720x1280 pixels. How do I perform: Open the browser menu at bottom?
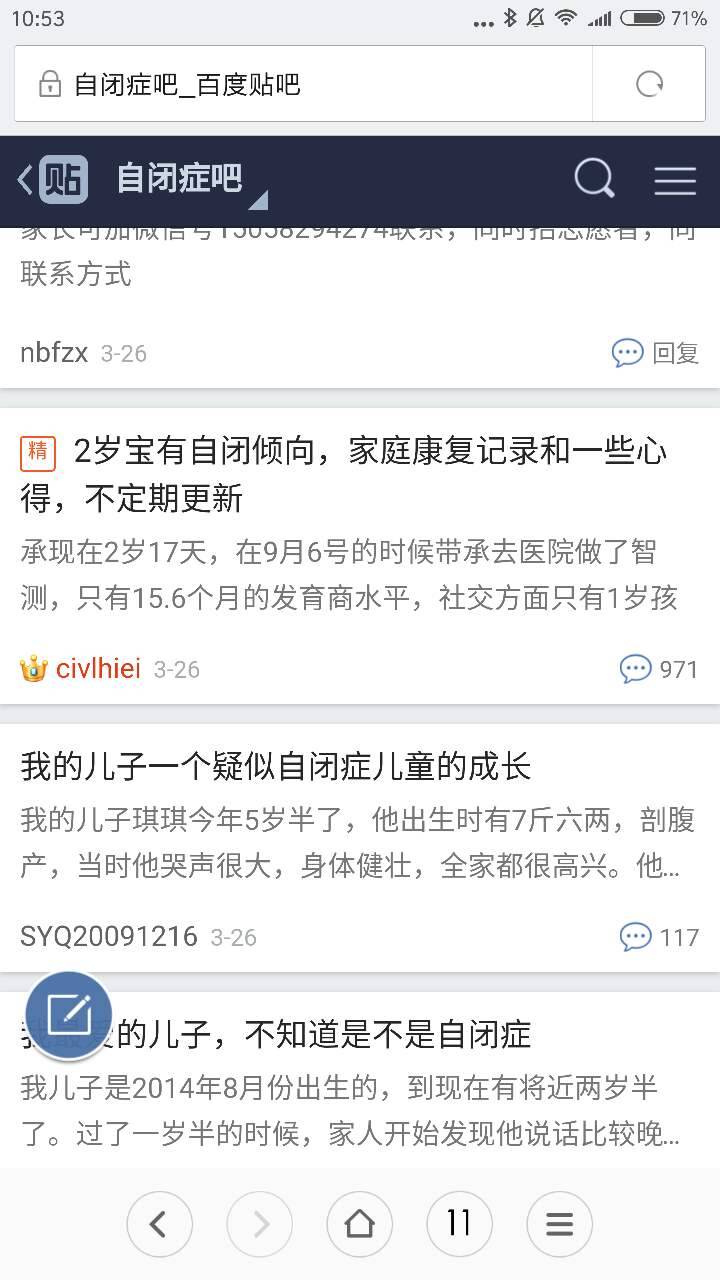559,1223
